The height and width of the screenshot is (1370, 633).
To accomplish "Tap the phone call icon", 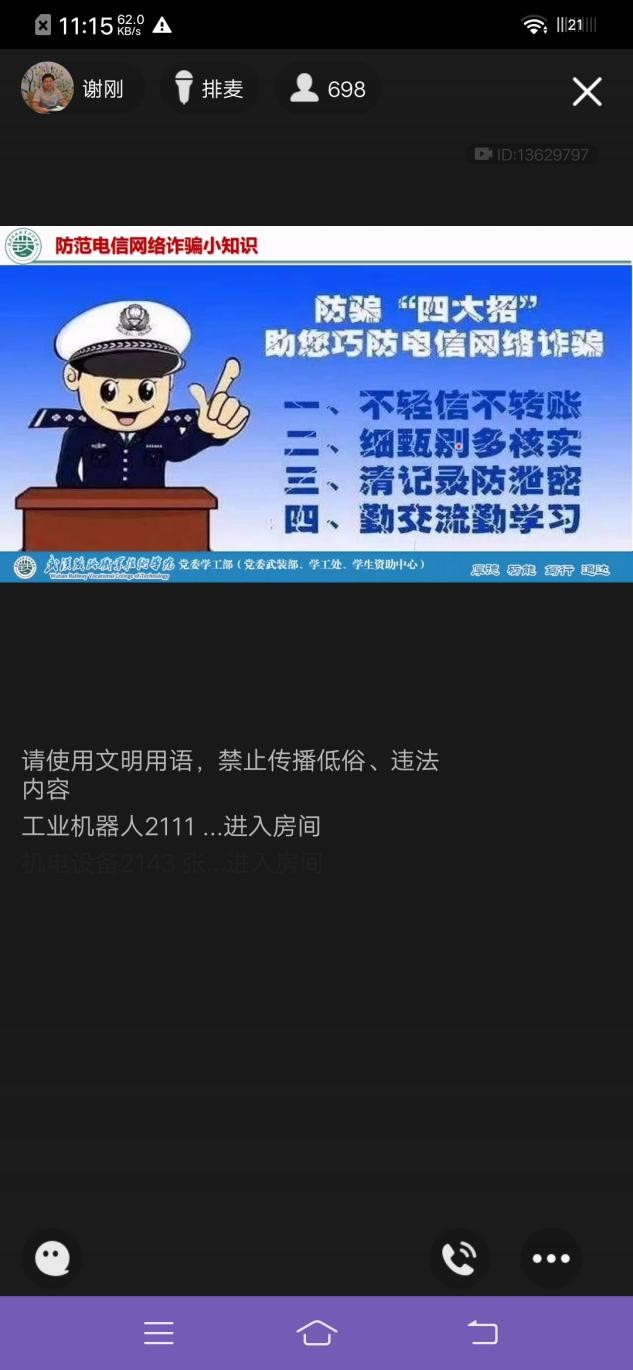I will coord(459,1258).
